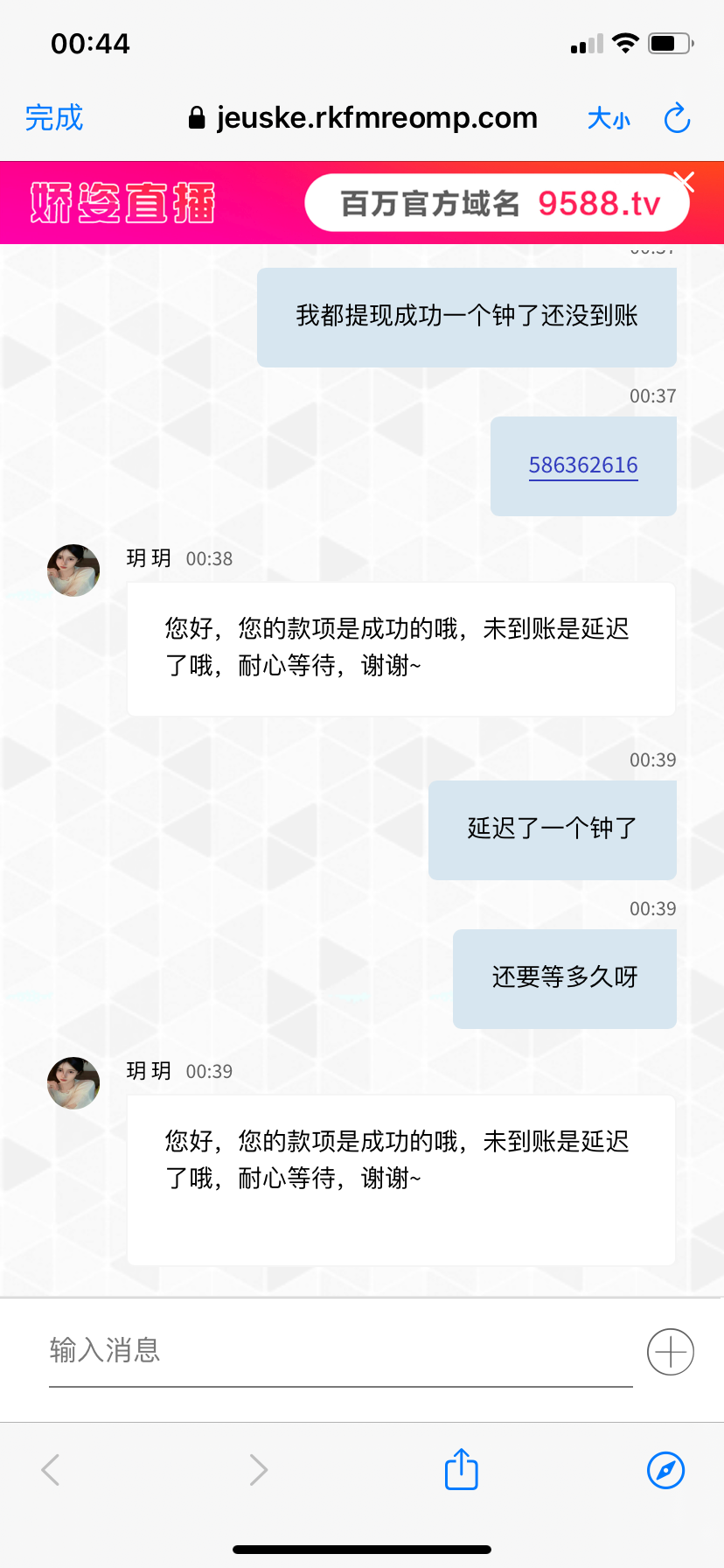Tap 玥玥's avatar in second reply
724x1568 pixels.
(73, 1082)
